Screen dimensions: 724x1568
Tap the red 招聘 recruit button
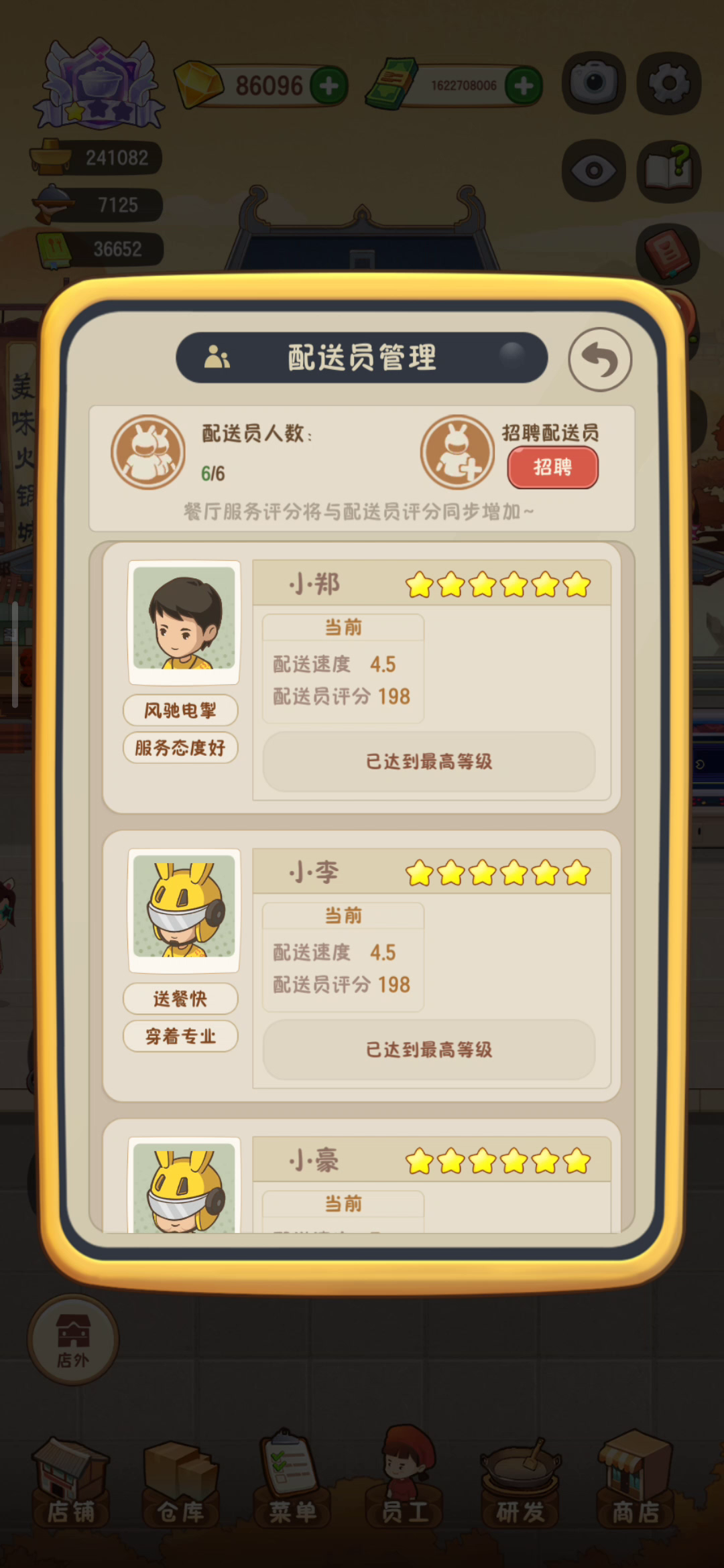coord(552,467)
